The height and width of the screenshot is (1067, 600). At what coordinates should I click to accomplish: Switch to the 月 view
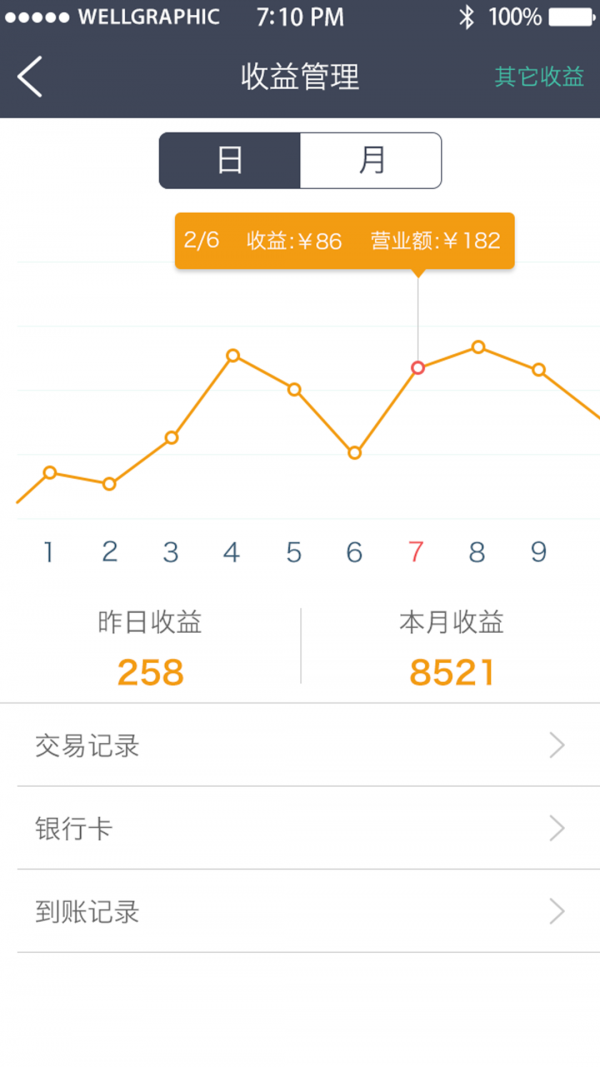pyautogui.click(x=371, y=161)
